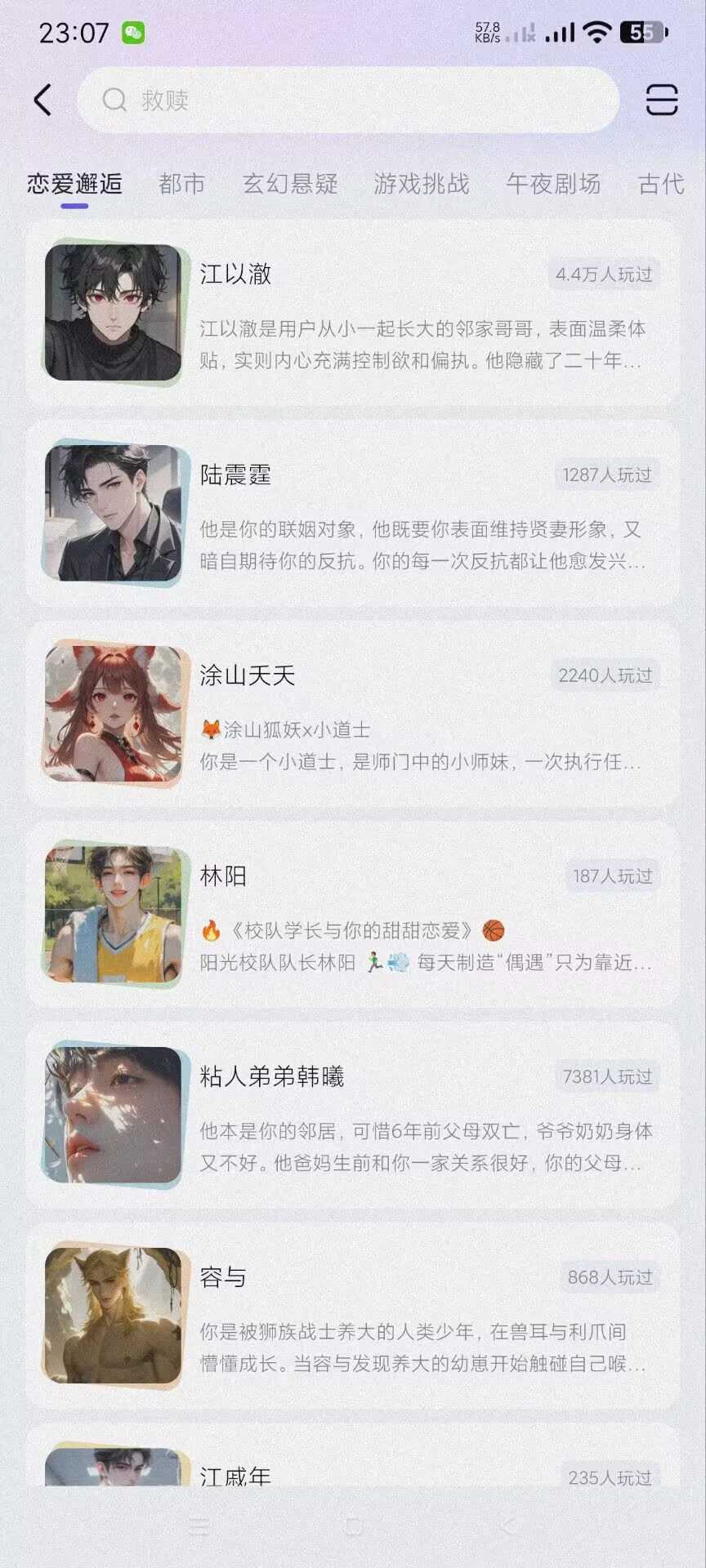706x1568 pixels.
Task: Switch to the 古代 tab
Action: tap(660, 184)
